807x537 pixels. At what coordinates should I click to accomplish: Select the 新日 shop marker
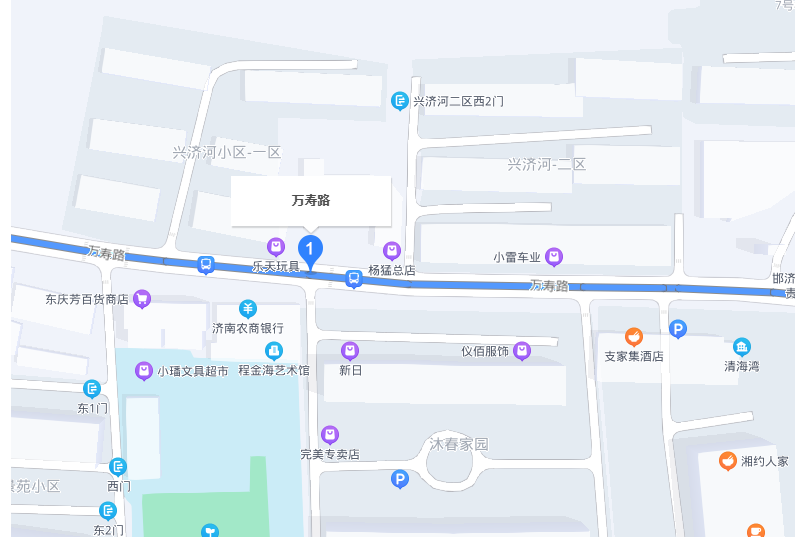click(349, 350)
